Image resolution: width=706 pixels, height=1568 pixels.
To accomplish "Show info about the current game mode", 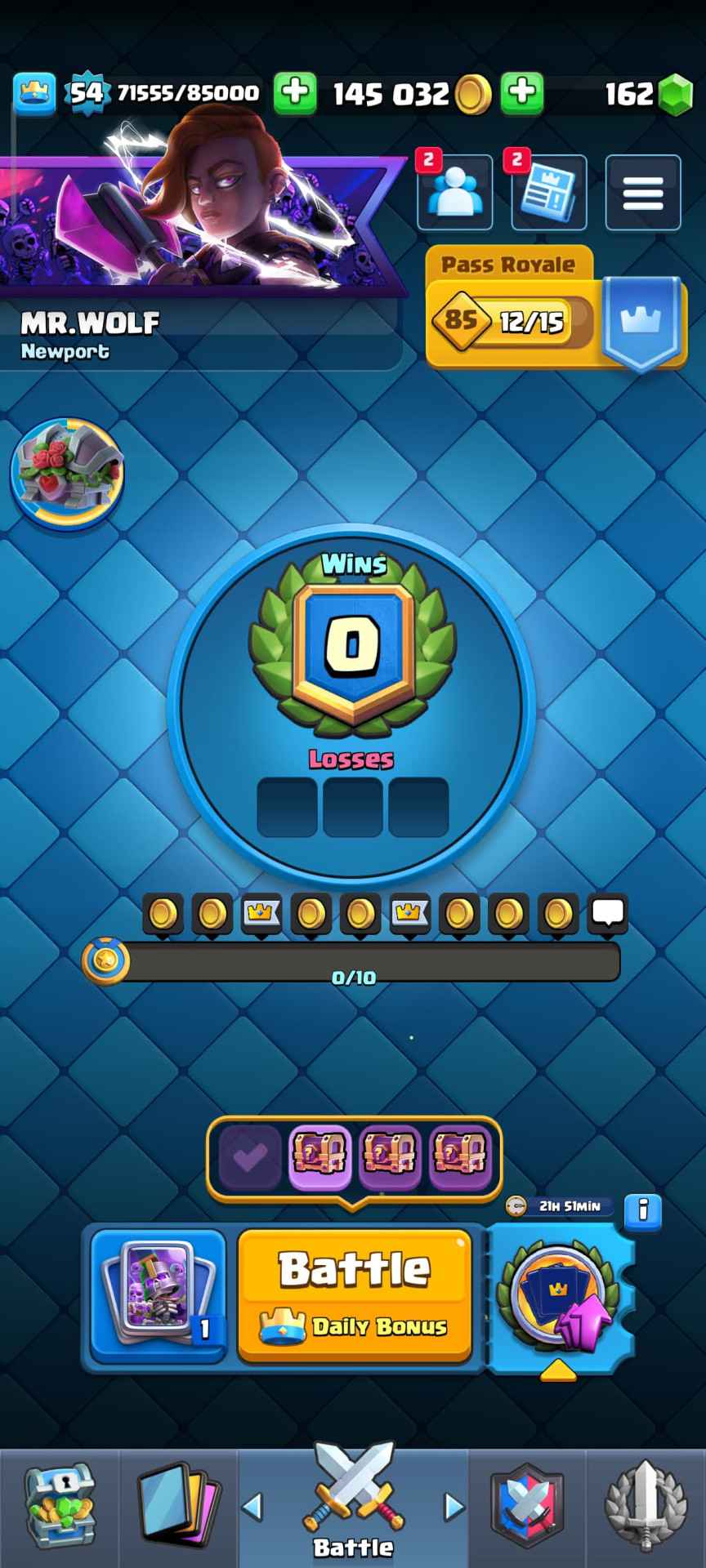I will pos(642,1209).
